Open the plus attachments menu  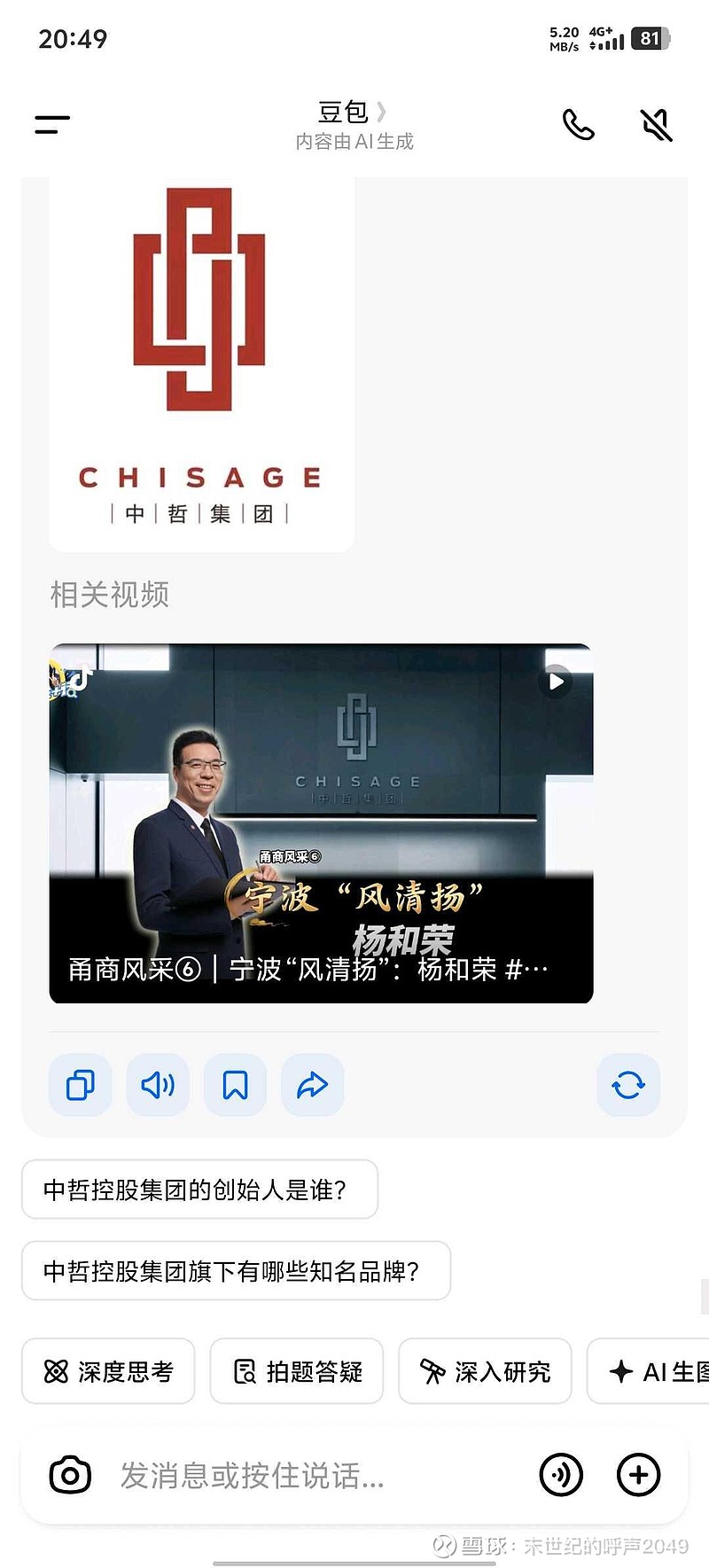pyautogui.click(x=638, y=1475)
